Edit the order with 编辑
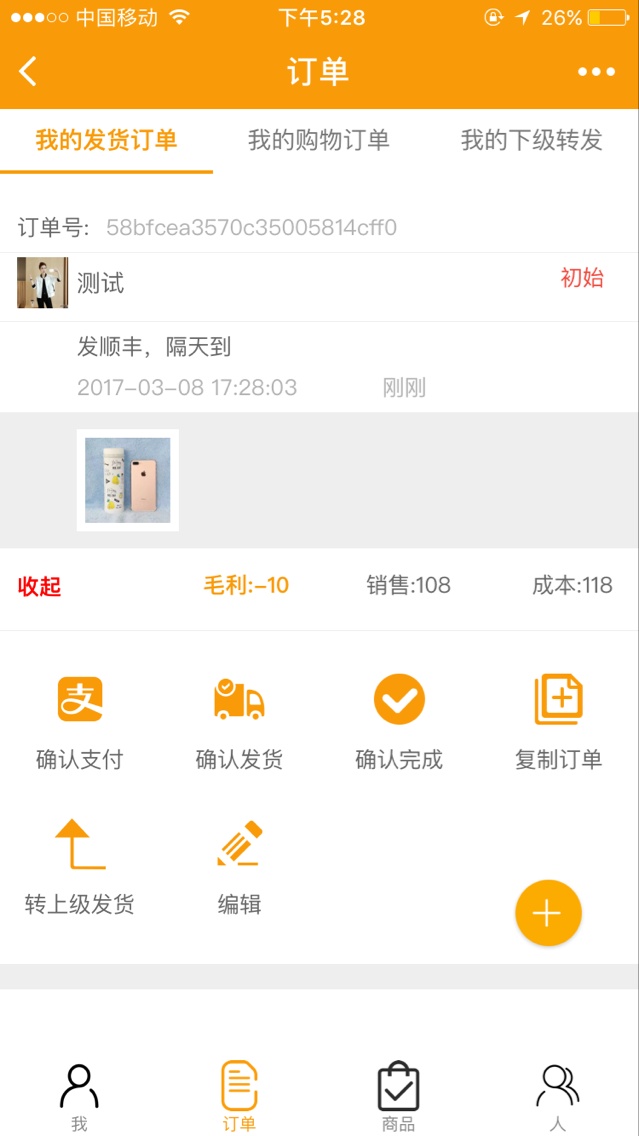This screenshot has width=639, height=1136. [x=239, y=866]
